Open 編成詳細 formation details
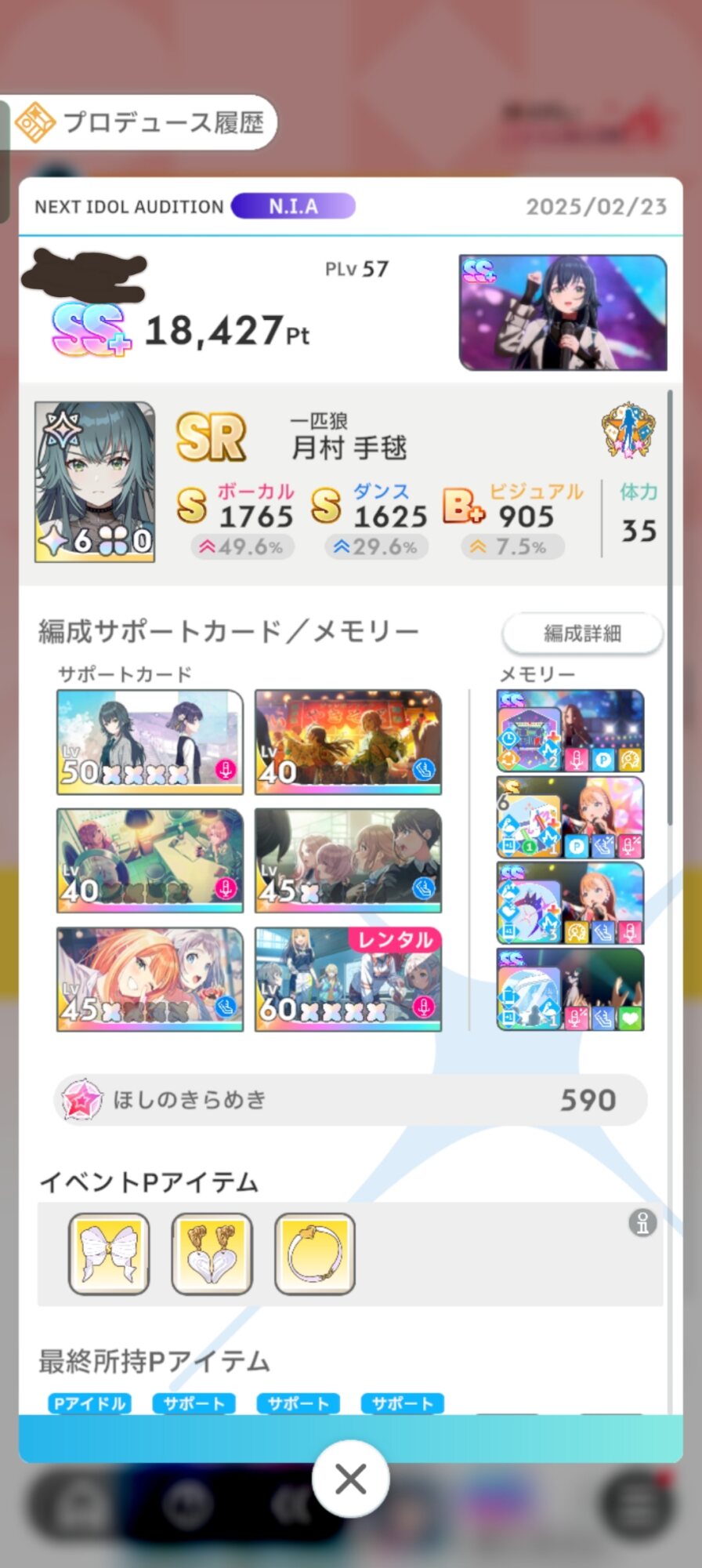 point(582,633)
